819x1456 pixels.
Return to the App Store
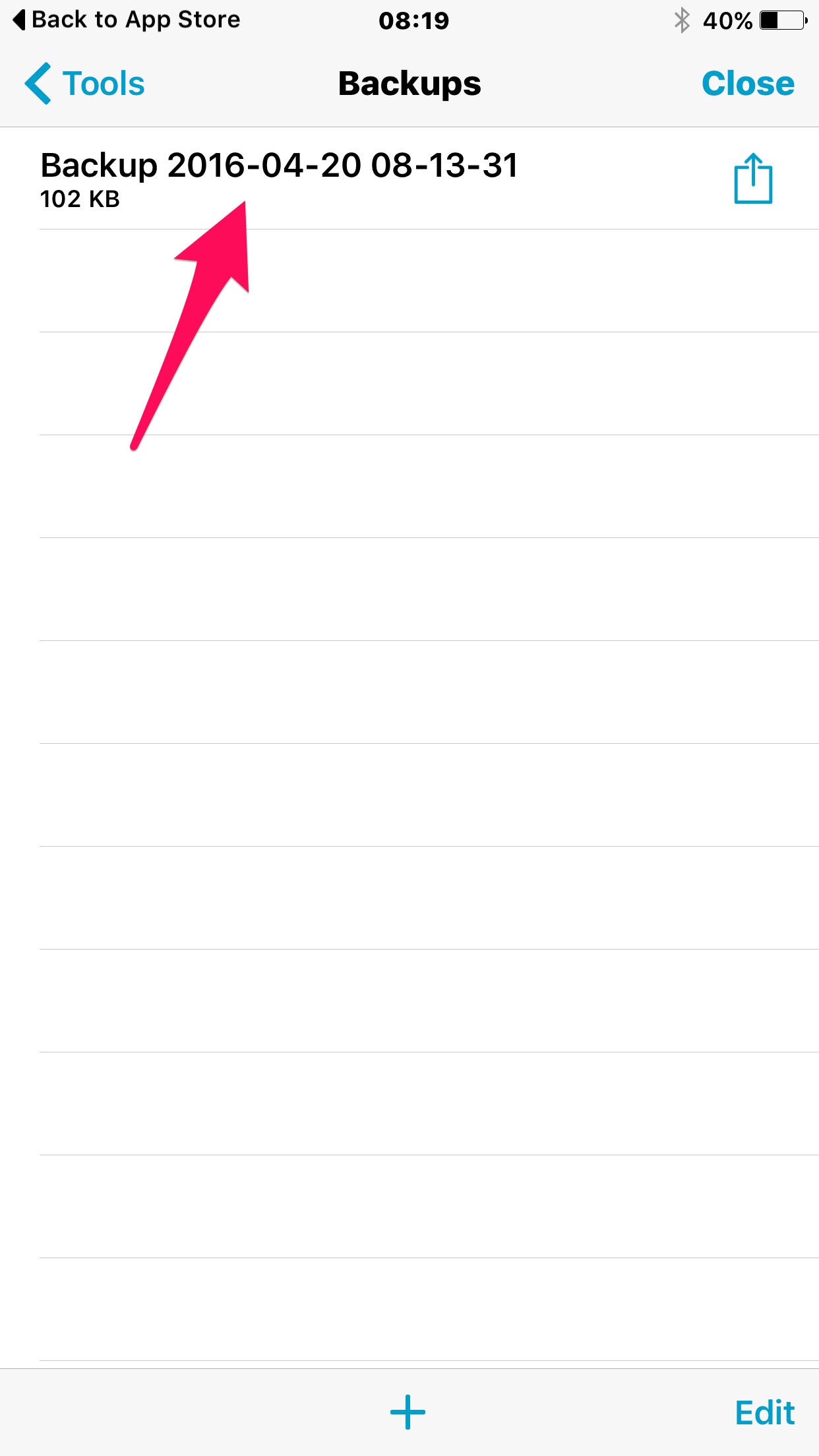point(127,20)
